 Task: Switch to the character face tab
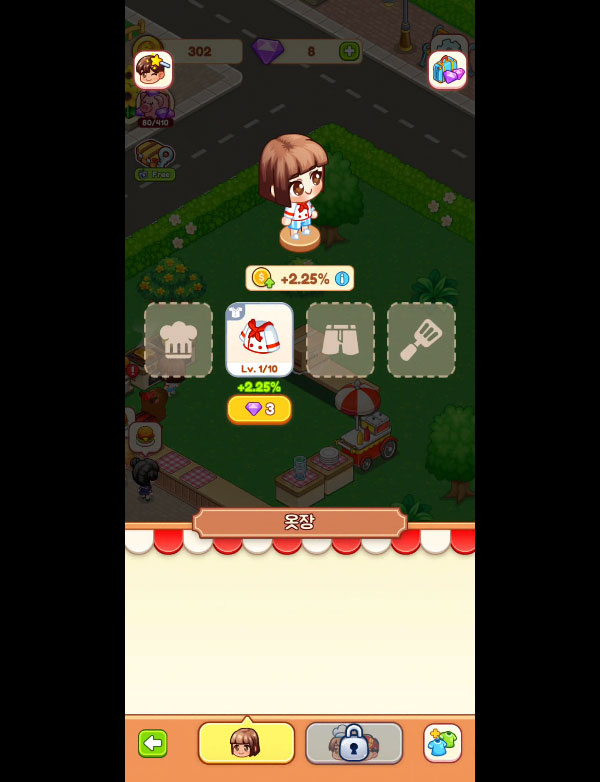(x=246, y=743)
